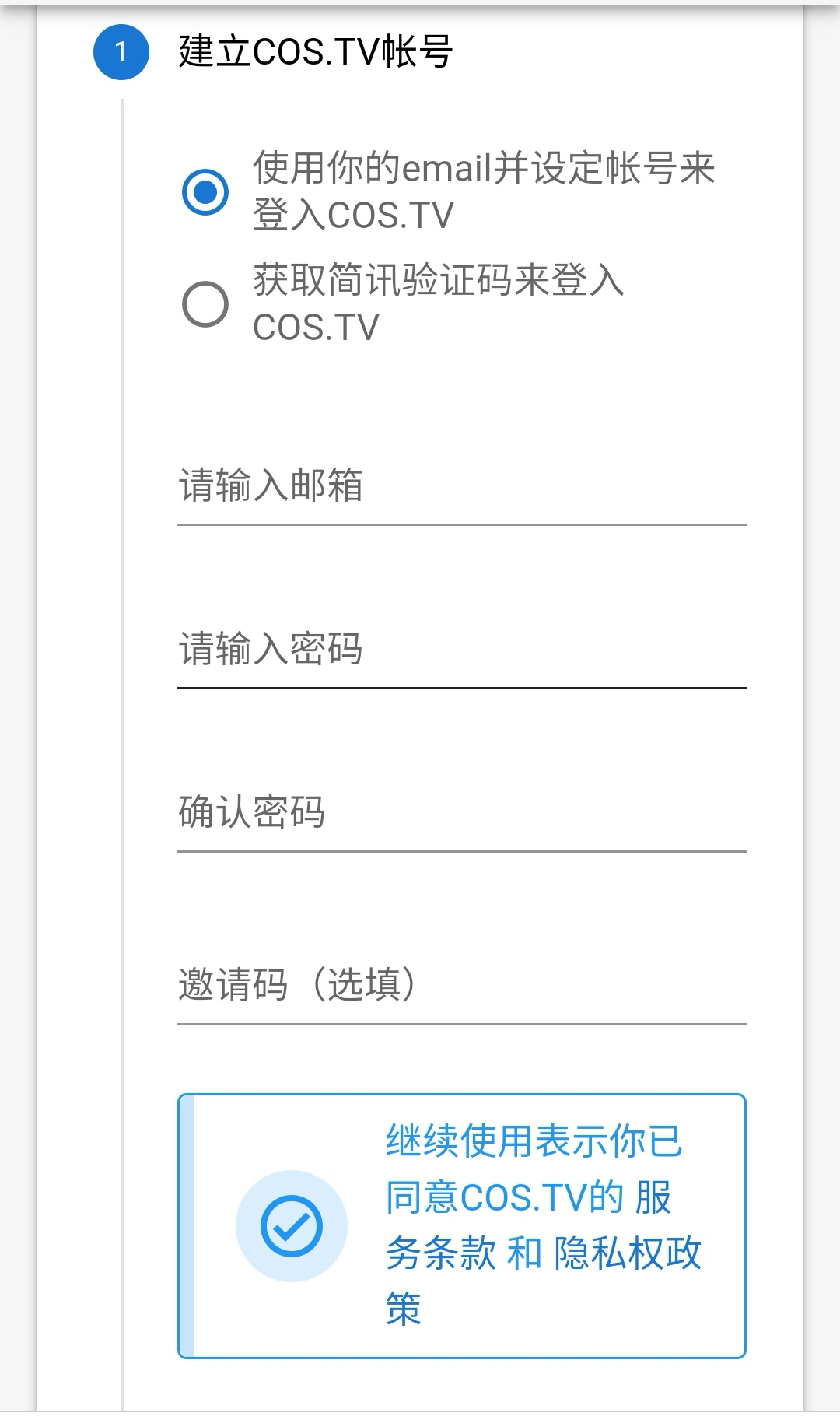Open the 服务条款 terms of service link

click(528, 1225)
